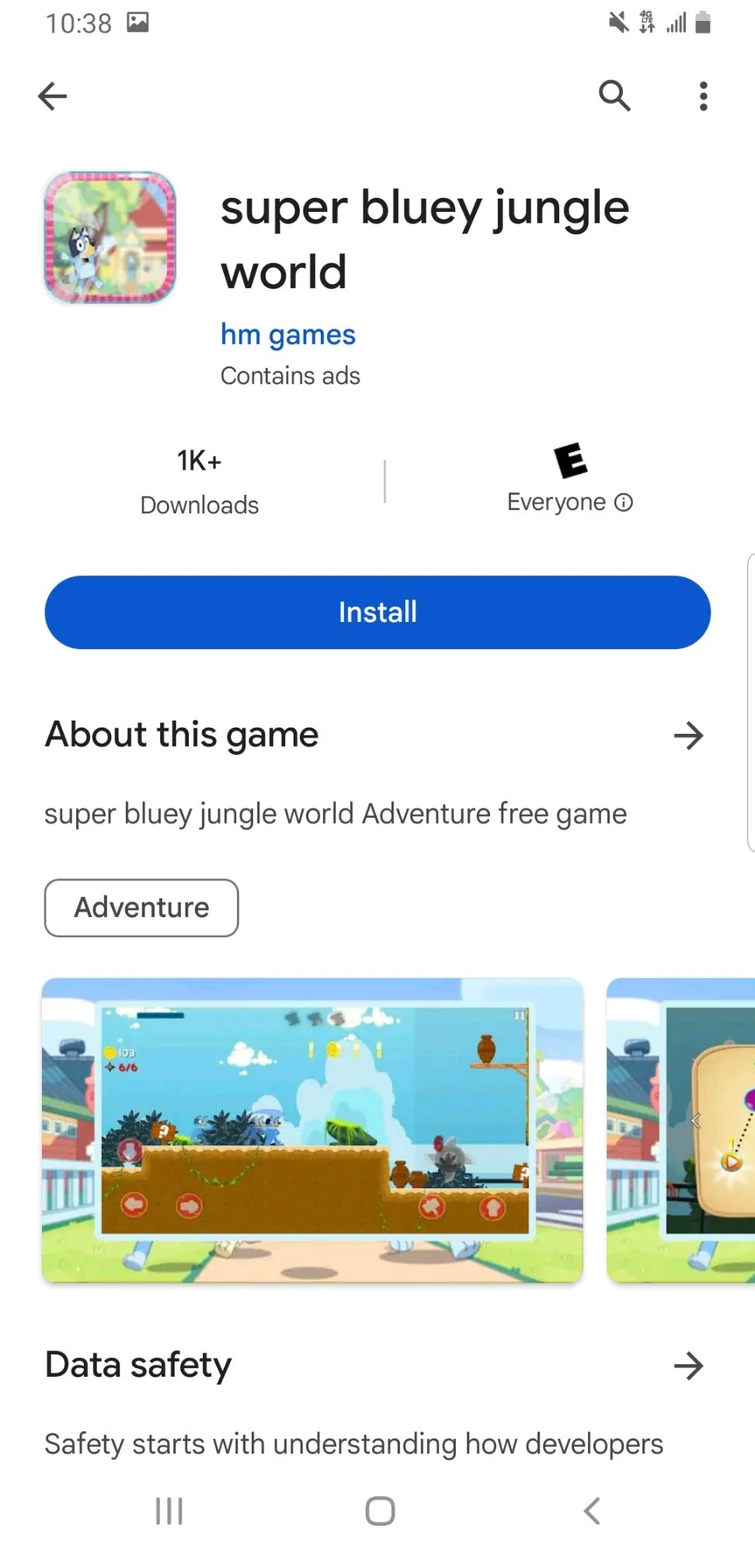
Task: Install the super bluey jungle world app
Action: tap(377, 612)
